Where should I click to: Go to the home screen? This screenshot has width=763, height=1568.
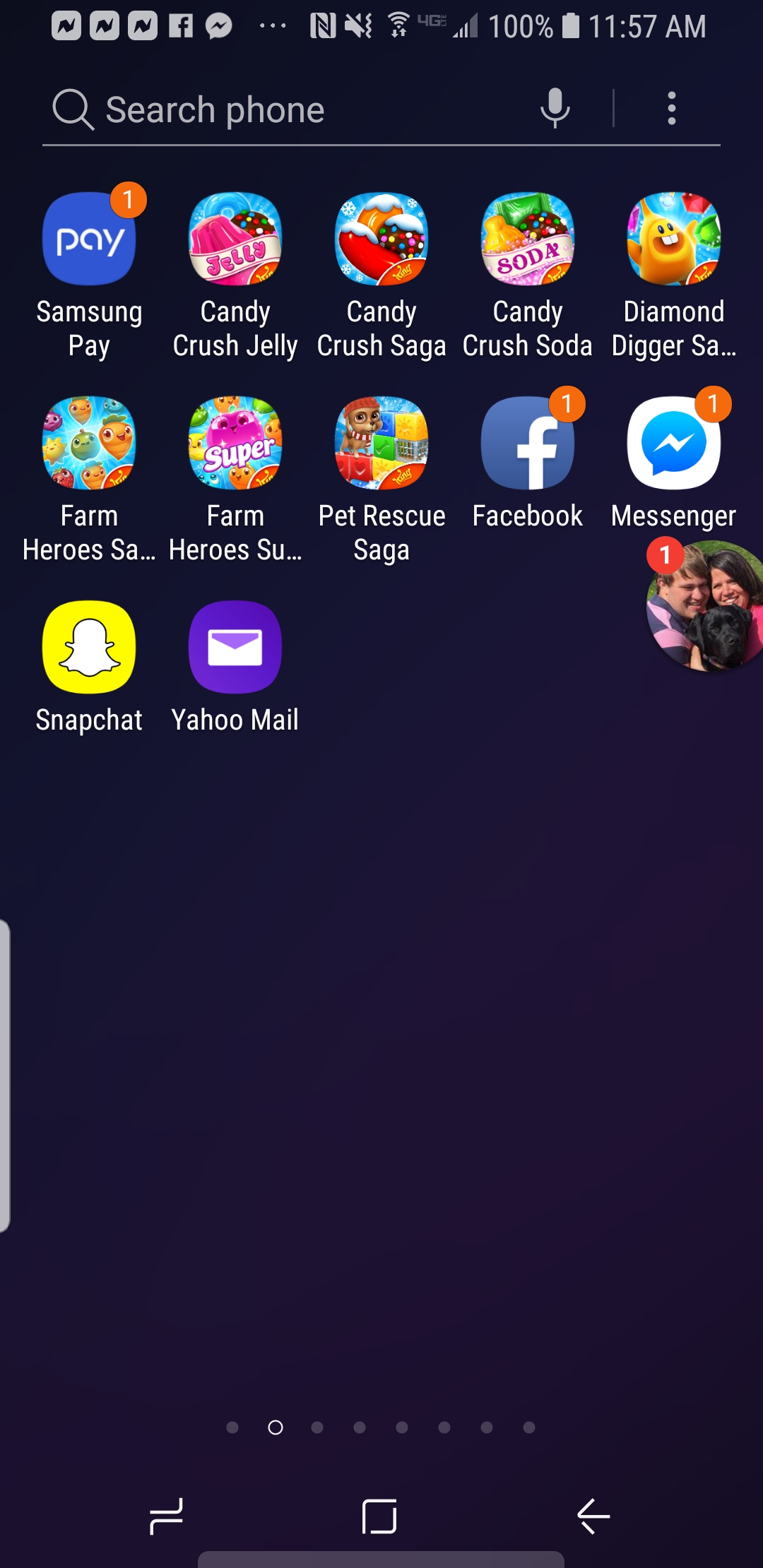click(379, 1516)
